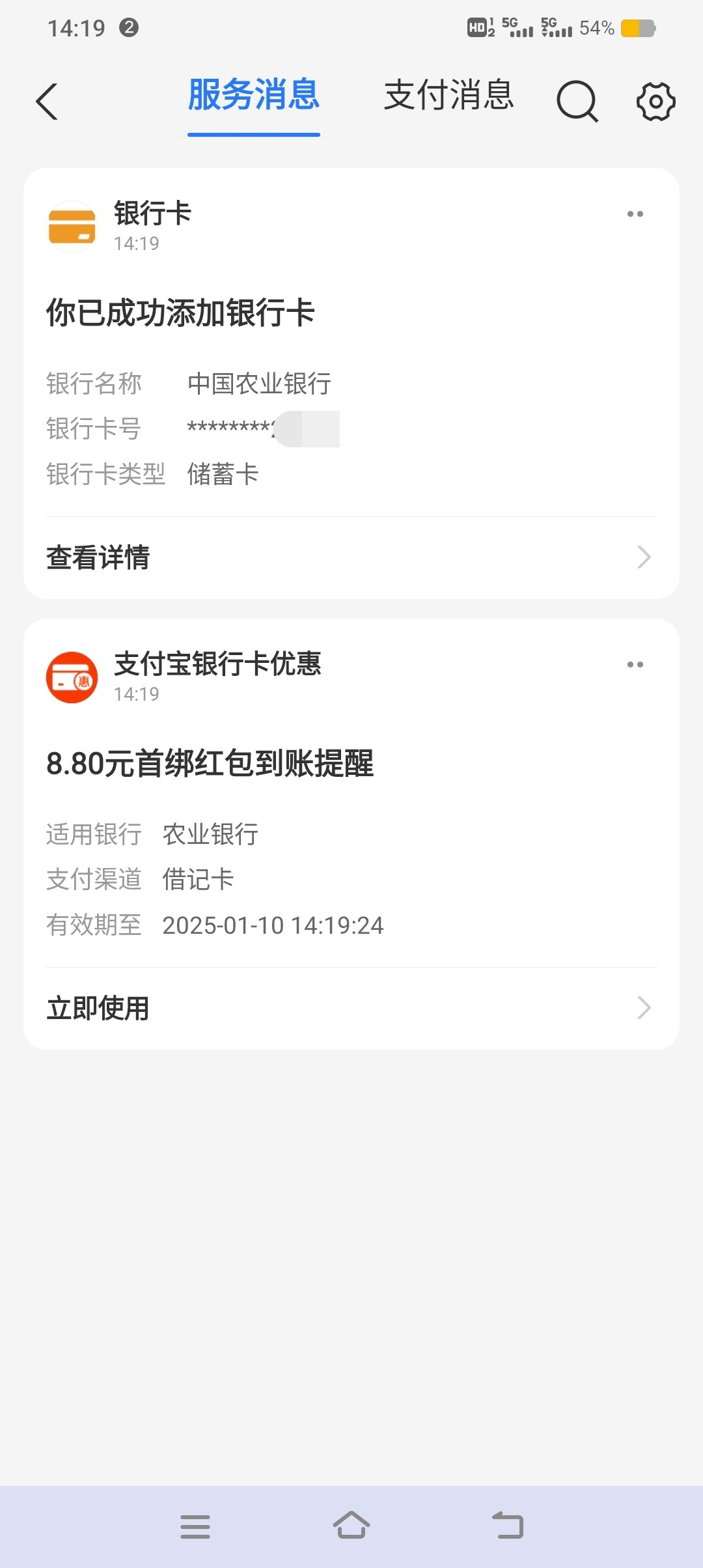
Task: Tap the system back button
Action: [508, 1525]
